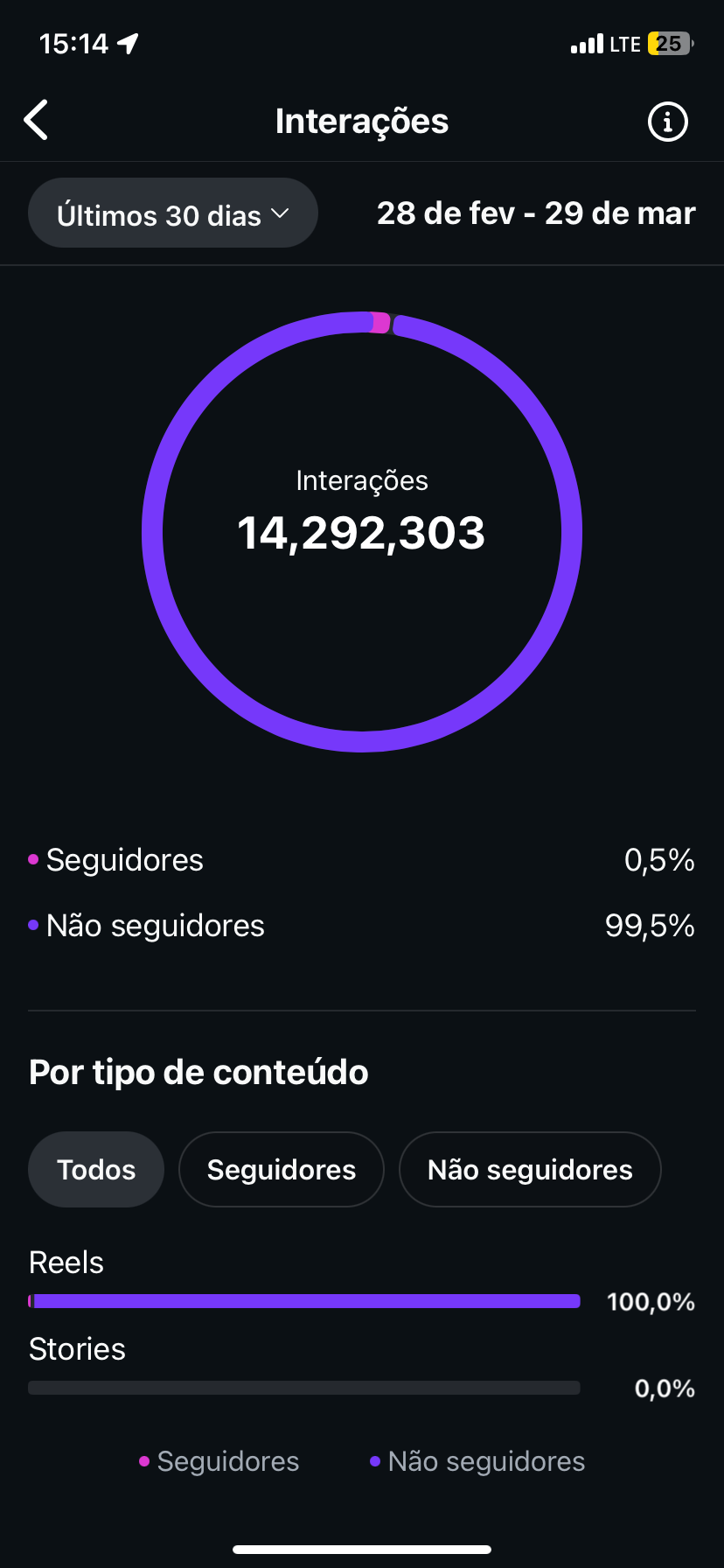The height and width of the screenshot is (1568, 724).
Task: Switch to the Seguidores content filter
Action: point(282,1170)
